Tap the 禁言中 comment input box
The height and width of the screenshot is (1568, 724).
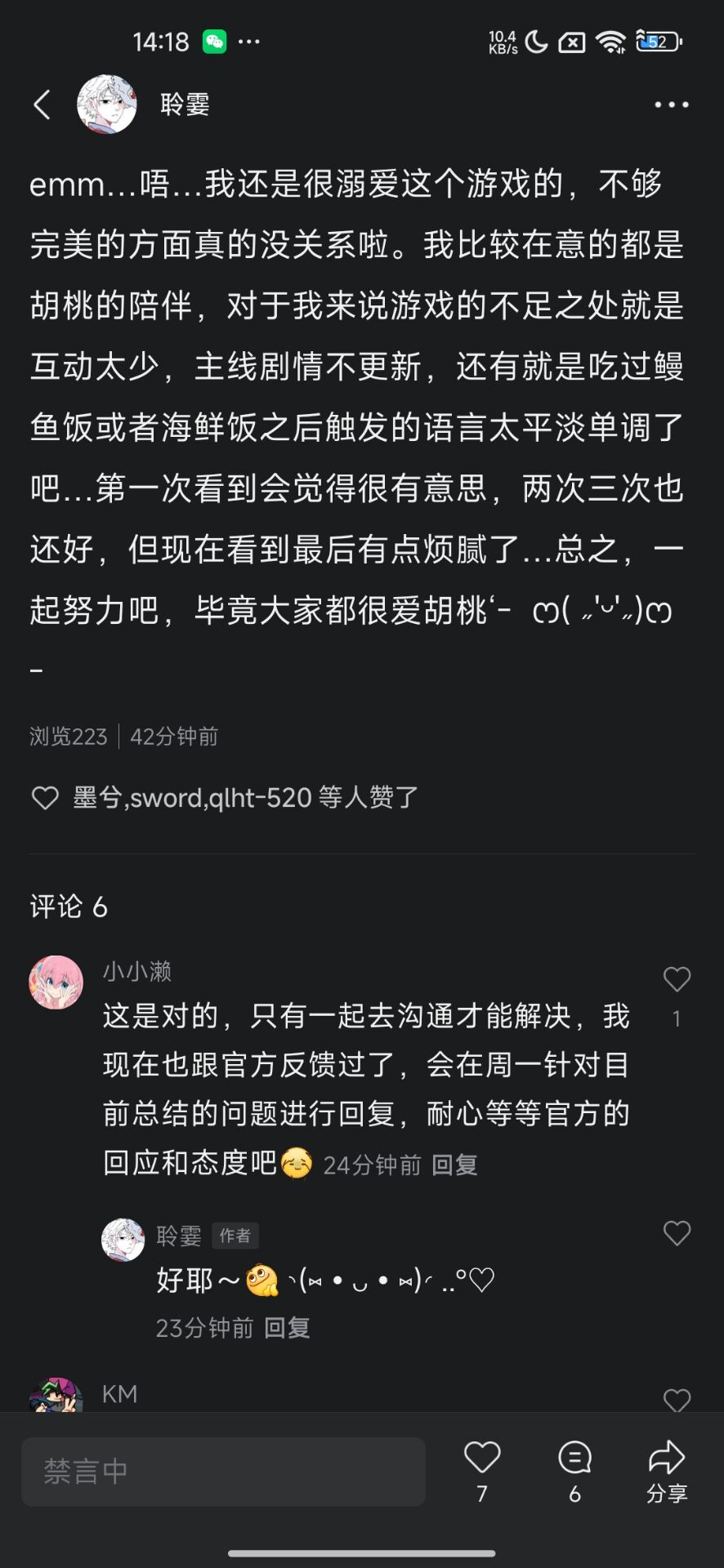click(223, 1472)
